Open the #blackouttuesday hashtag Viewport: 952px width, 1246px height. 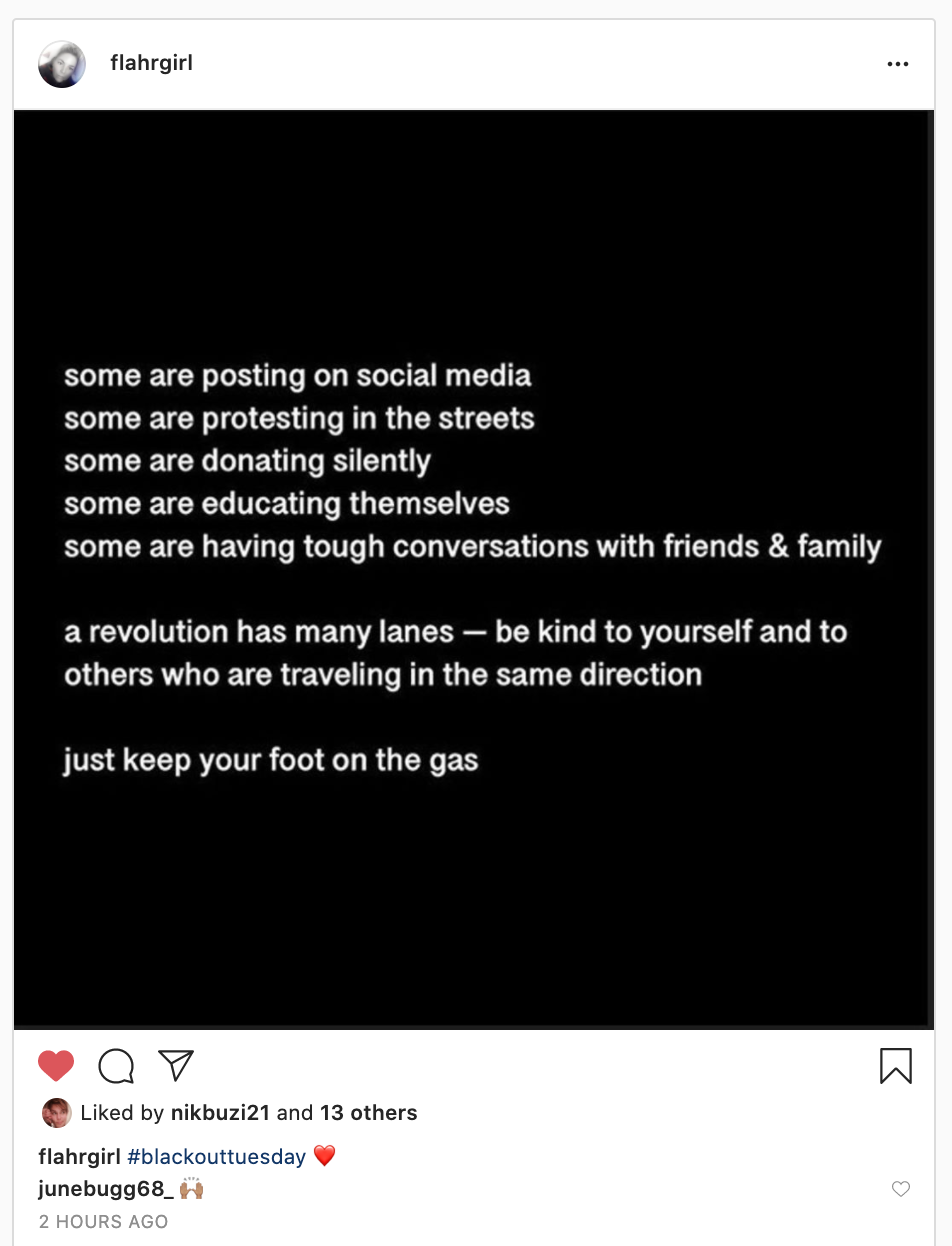pos(216,1157)
